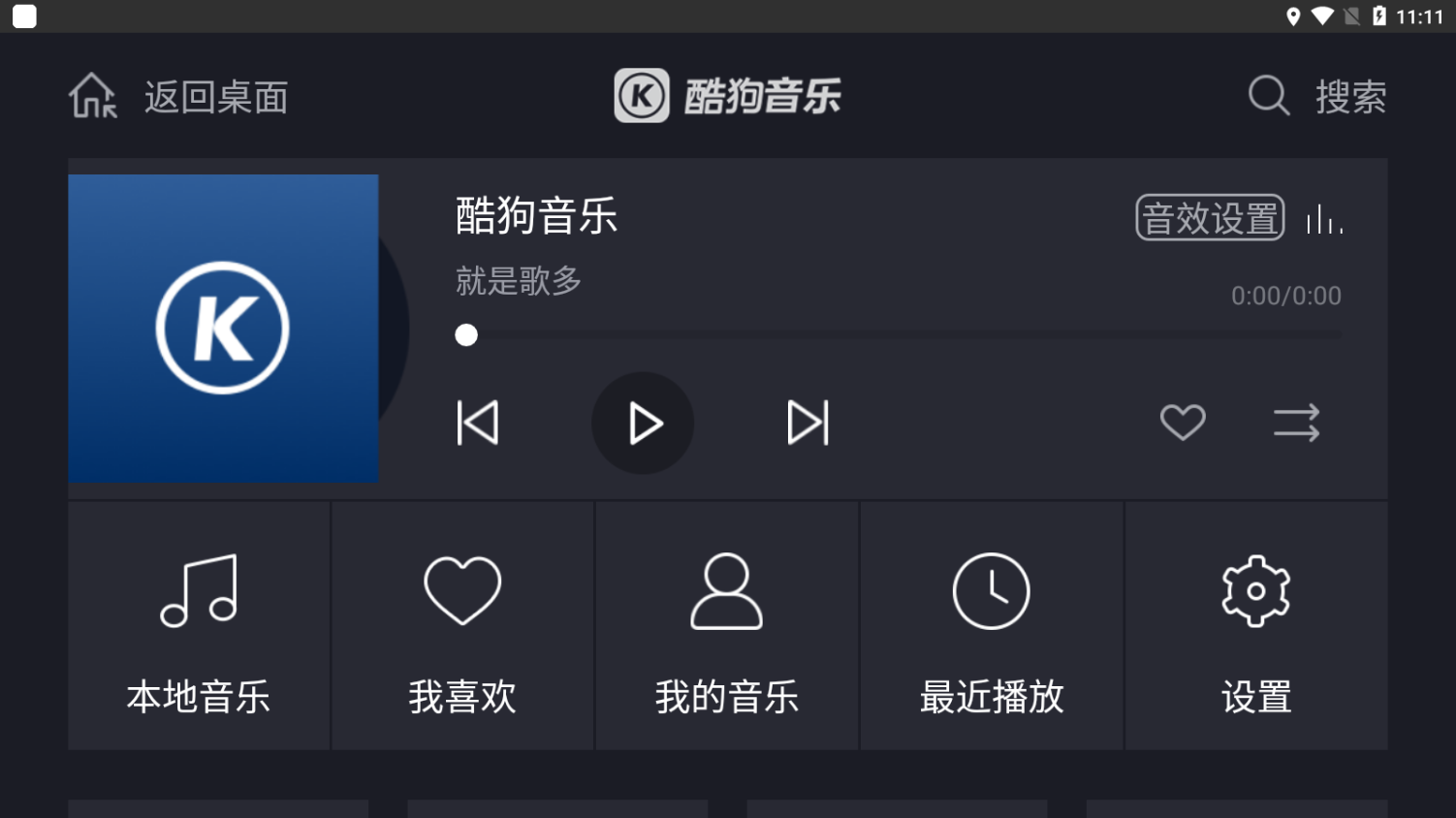This screenshot has width=1456, height=818.
Task: Tap the equalizer bars icon
Action: click(1324, 220)
